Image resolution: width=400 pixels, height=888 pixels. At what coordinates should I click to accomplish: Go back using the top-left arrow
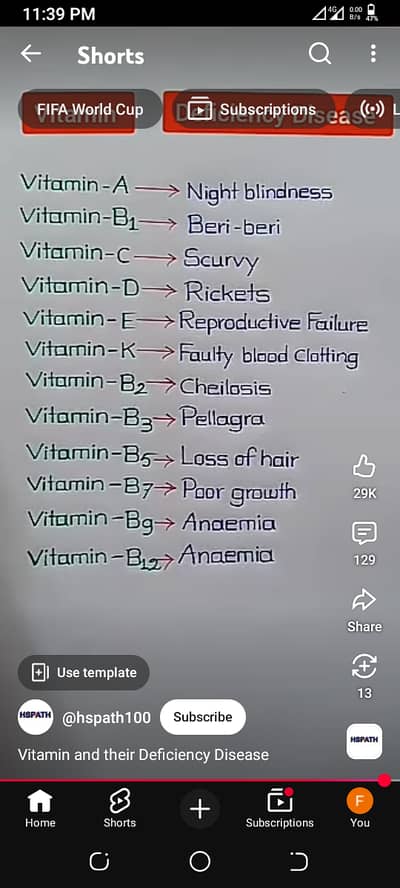click(31, 54)
